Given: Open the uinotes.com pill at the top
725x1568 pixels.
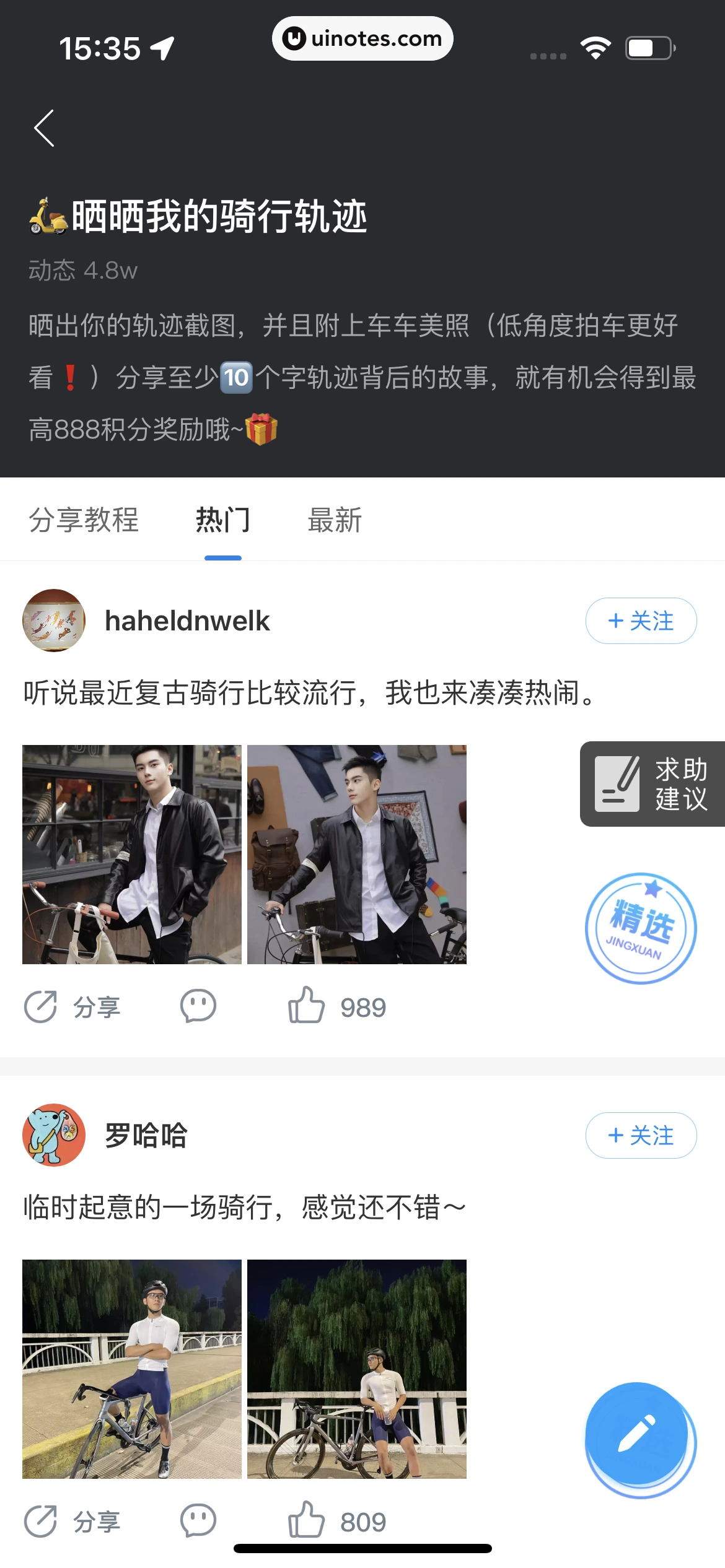Looking at the screenshot, I should (362, 38).
